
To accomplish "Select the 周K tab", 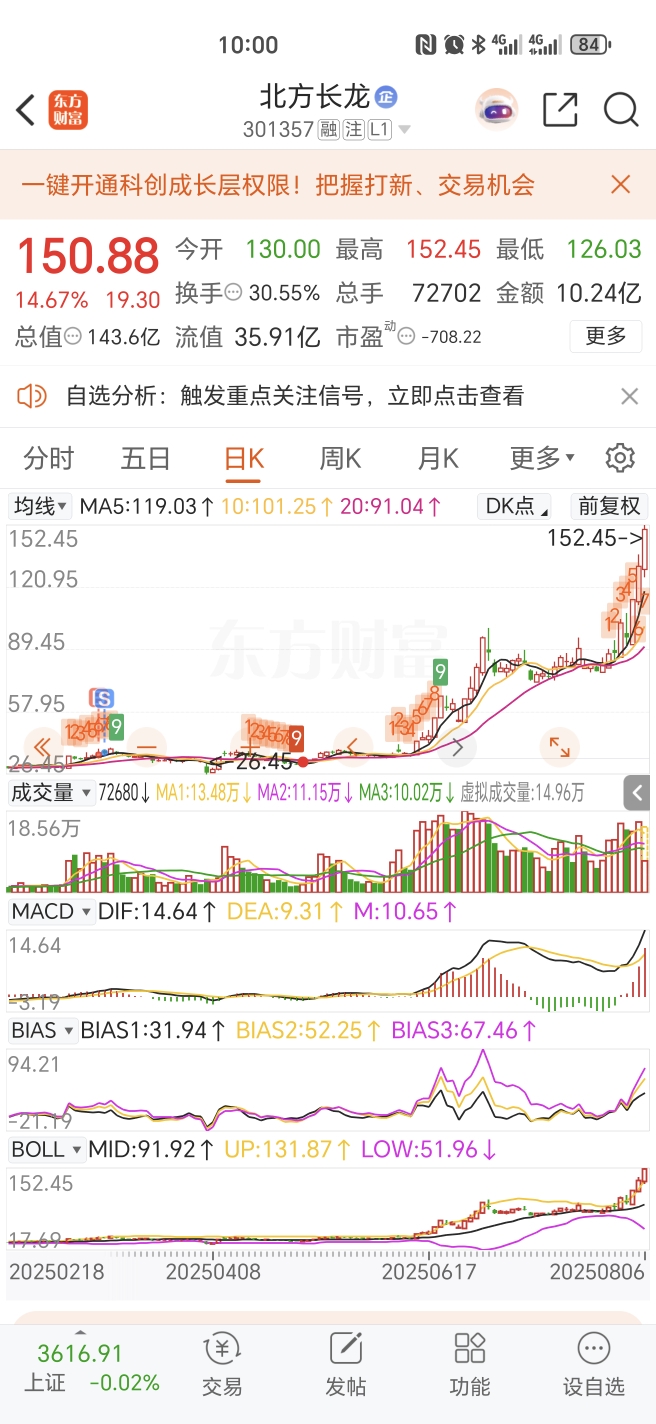I will click(340, 459).
